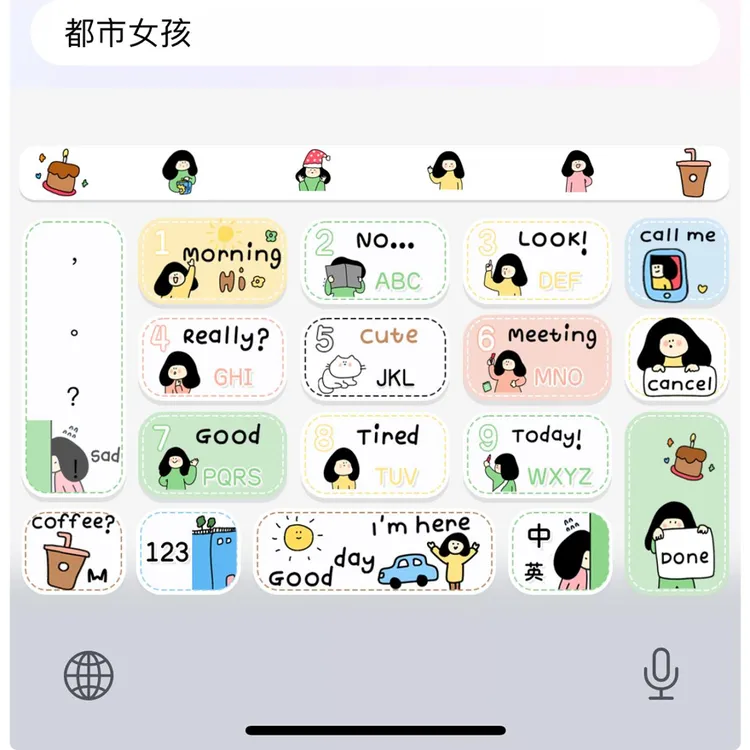This screenshot has width=750, height=750.
Task: Insert a question mark from punctuation column
Action: (x=73, y=396)
